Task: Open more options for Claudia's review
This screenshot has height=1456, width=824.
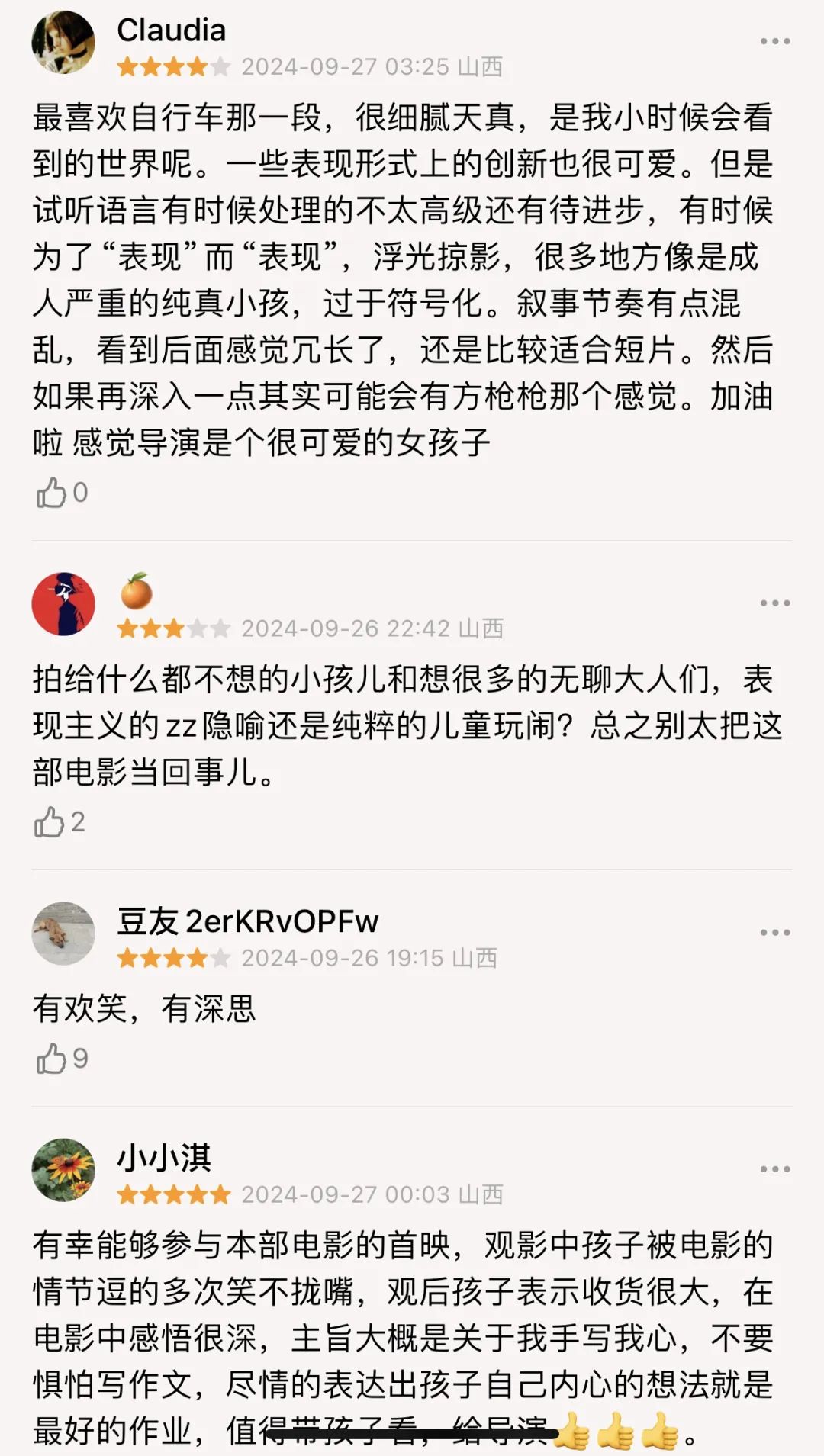Action: pyautogui.click(x=774, y=41)
